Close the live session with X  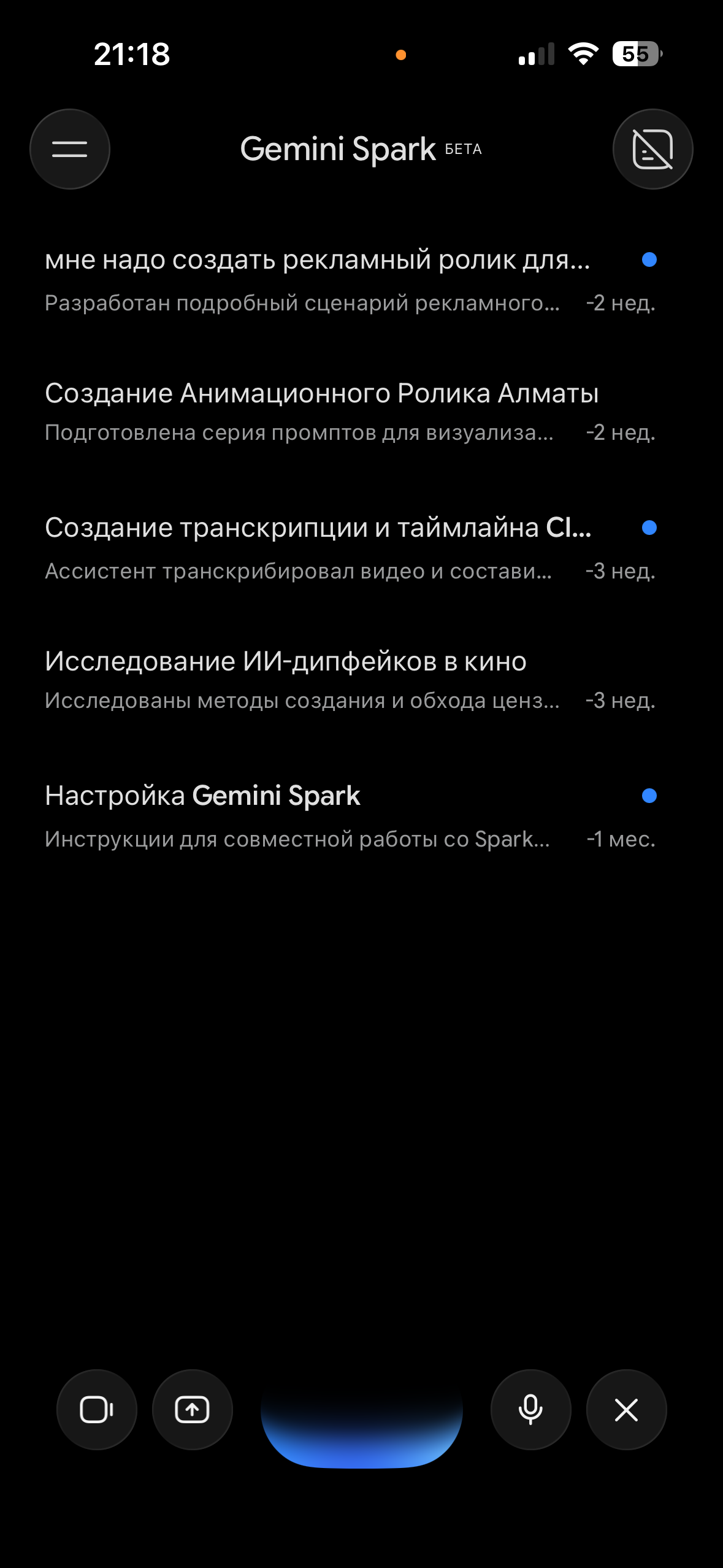626,1409
